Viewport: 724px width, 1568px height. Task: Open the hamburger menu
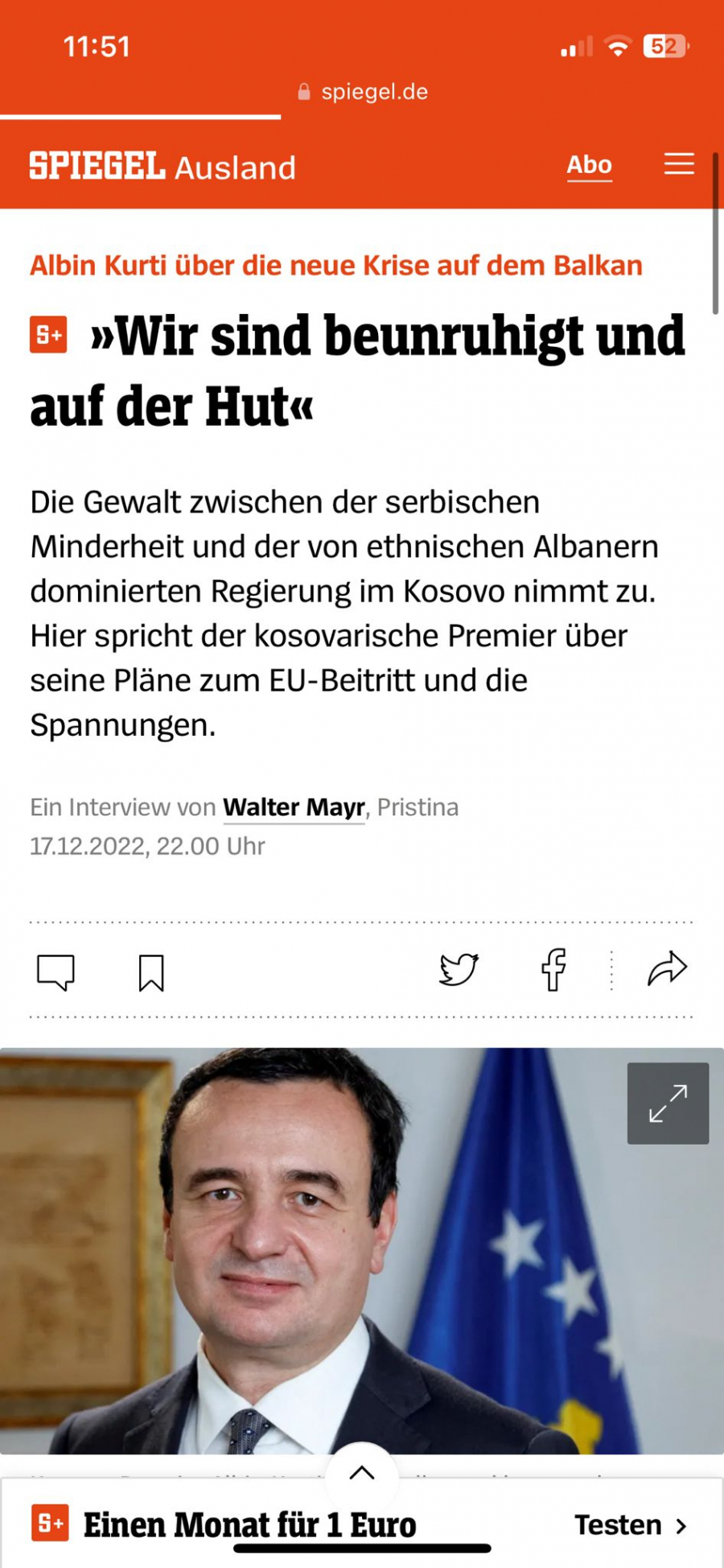(678, 164)
